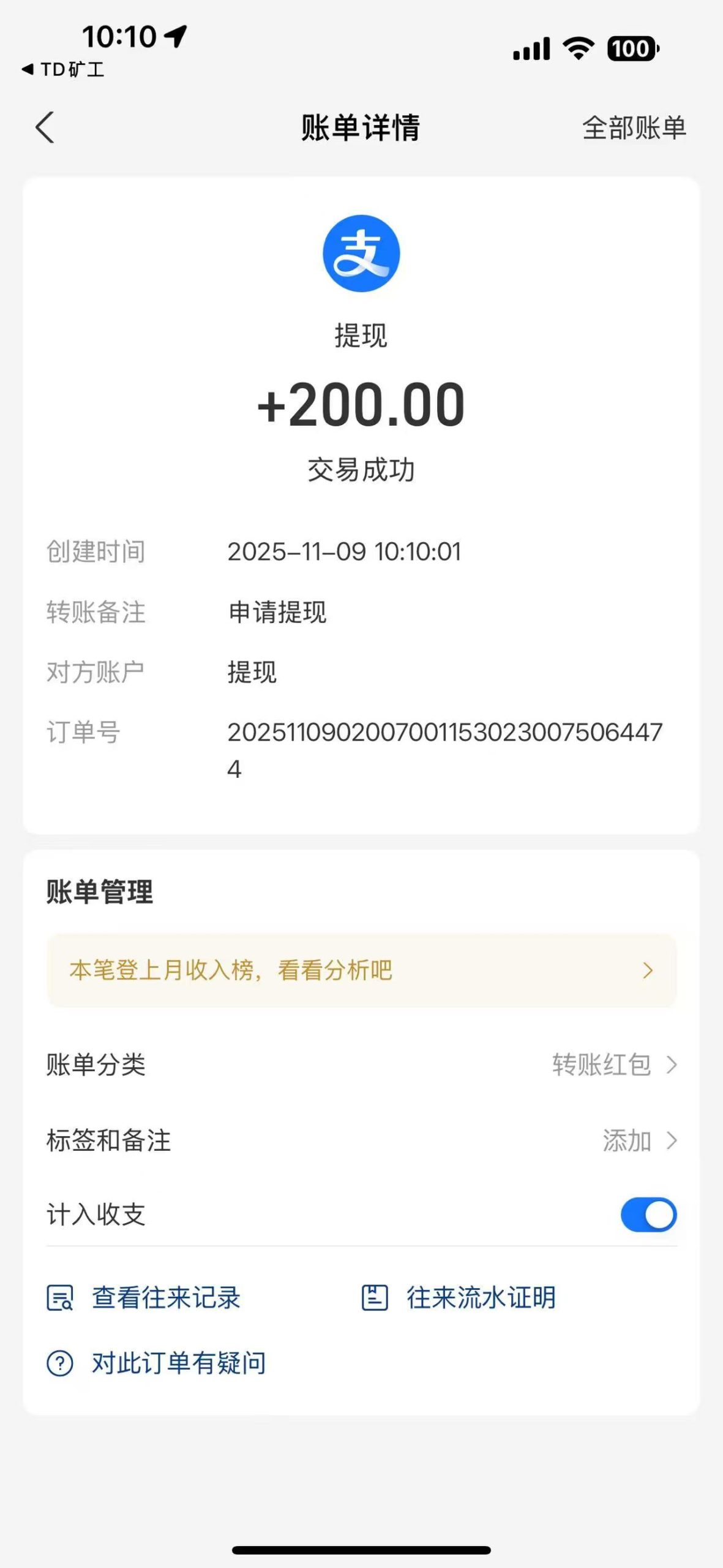The height and width of the screenshot is (1568, 723).
Task: Open 全部账单 in top right
Action: click(634, 127)
